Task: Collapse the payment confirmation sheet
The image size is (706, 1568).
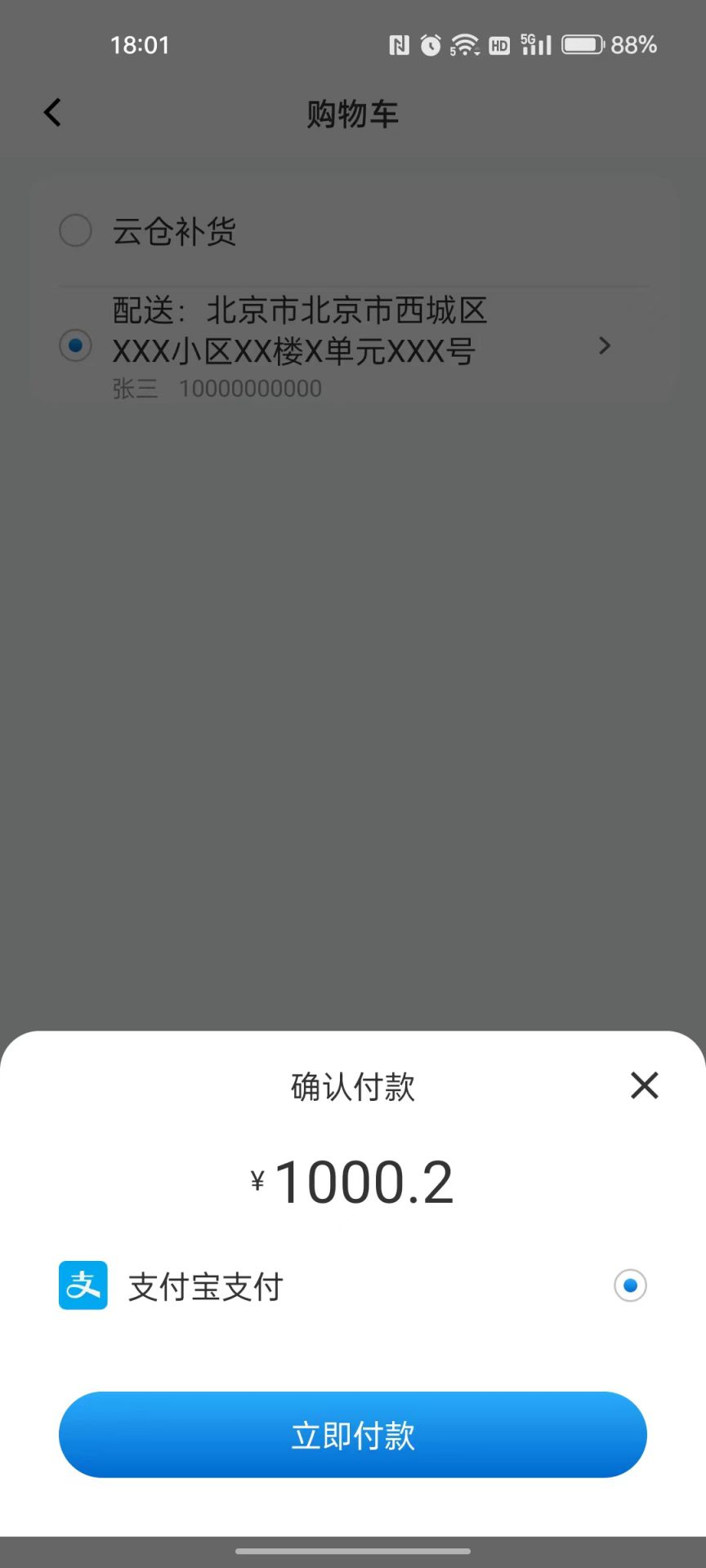Action: pos(644,1086)
